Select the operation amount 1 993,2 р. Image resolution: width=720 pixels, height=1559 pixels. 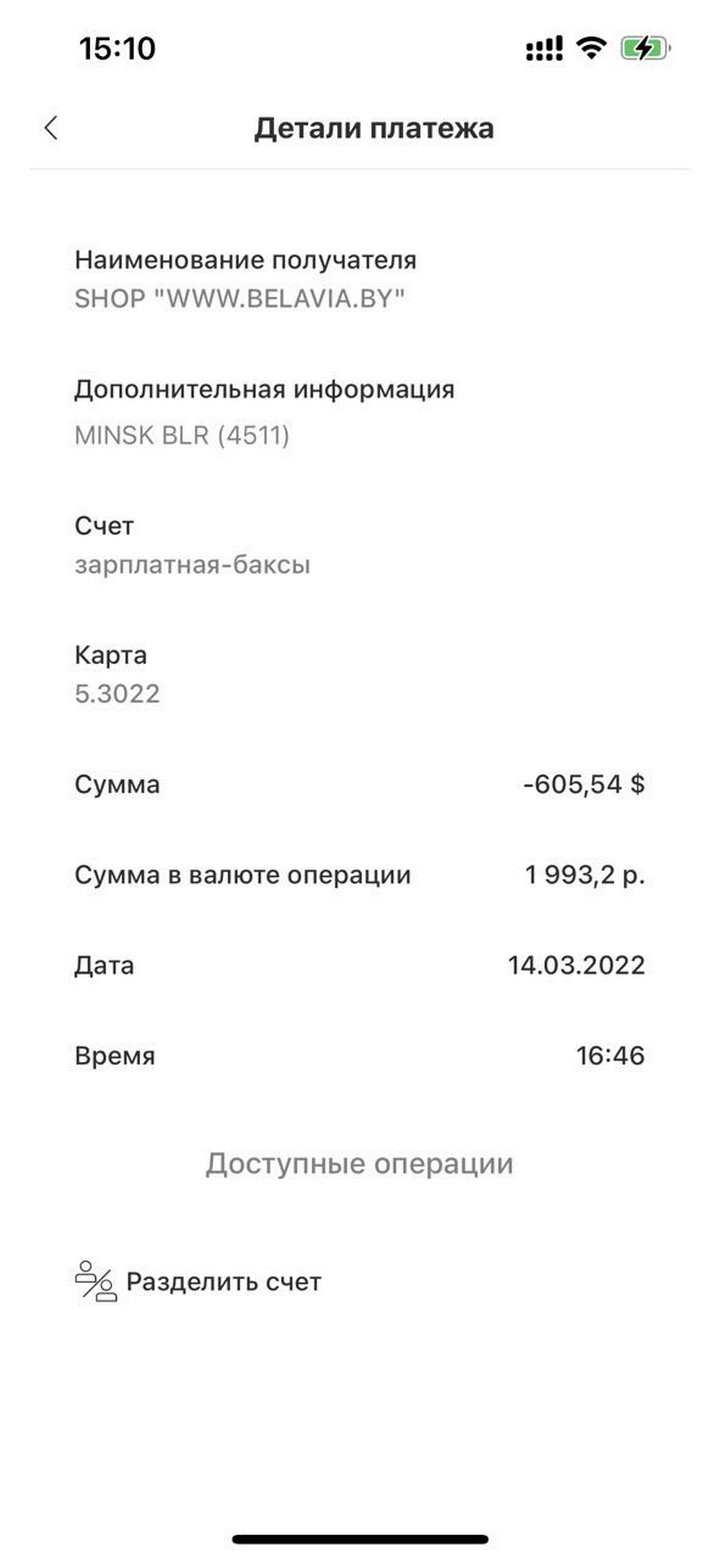pyautogui.click(x=587, y=874)
